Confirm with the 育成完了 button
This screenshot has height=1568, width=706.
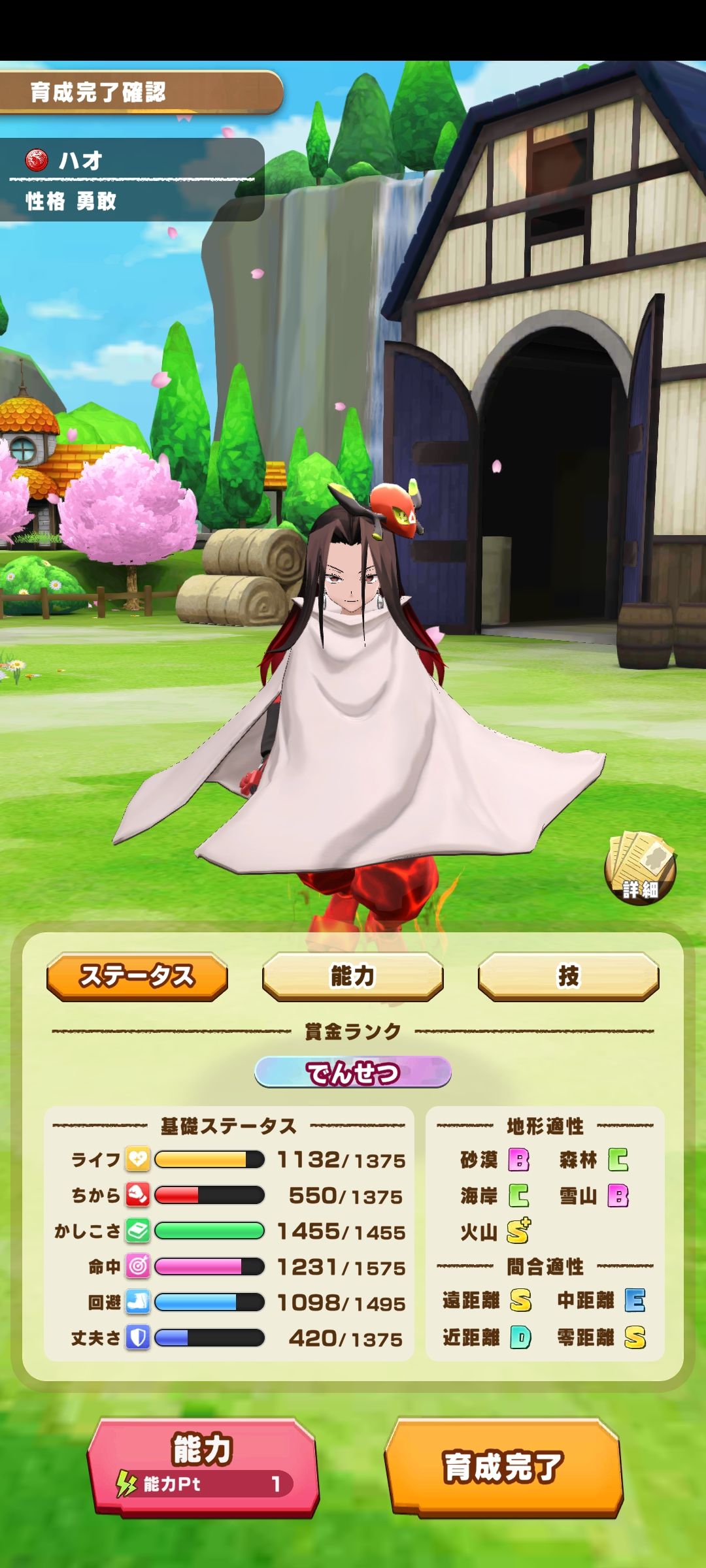click(x=503, y=1467)
